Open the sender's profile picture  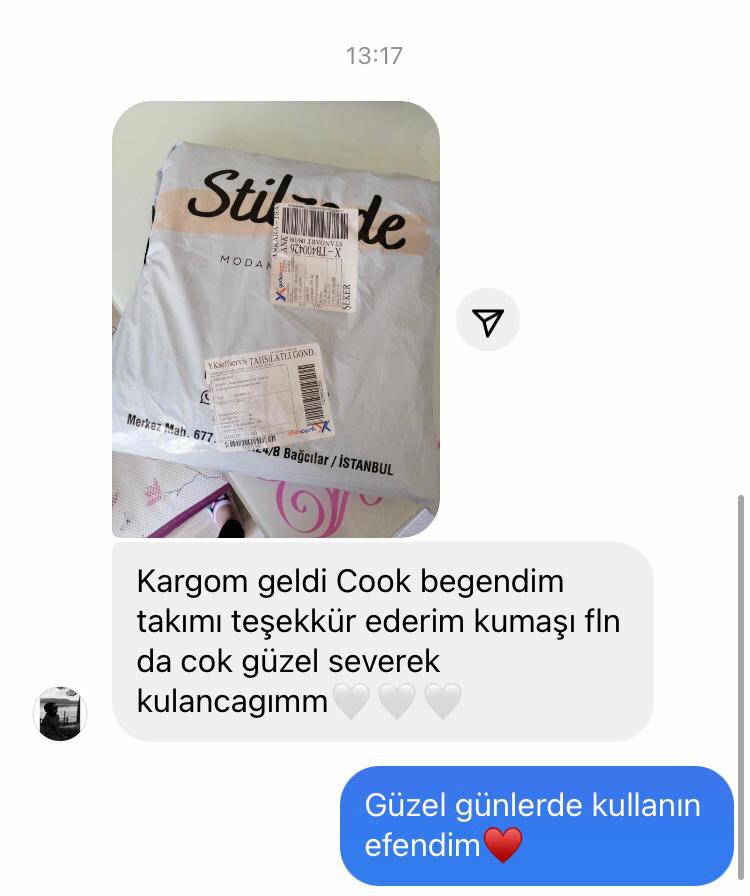point(60,714)
